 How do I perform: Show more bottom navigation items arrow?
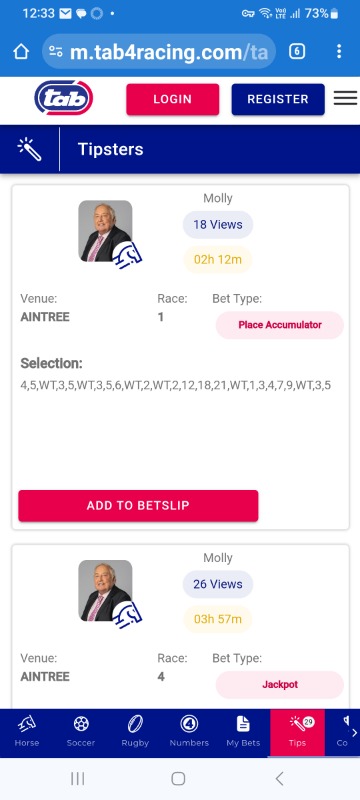pyautogui.click(x=354, y=733)
